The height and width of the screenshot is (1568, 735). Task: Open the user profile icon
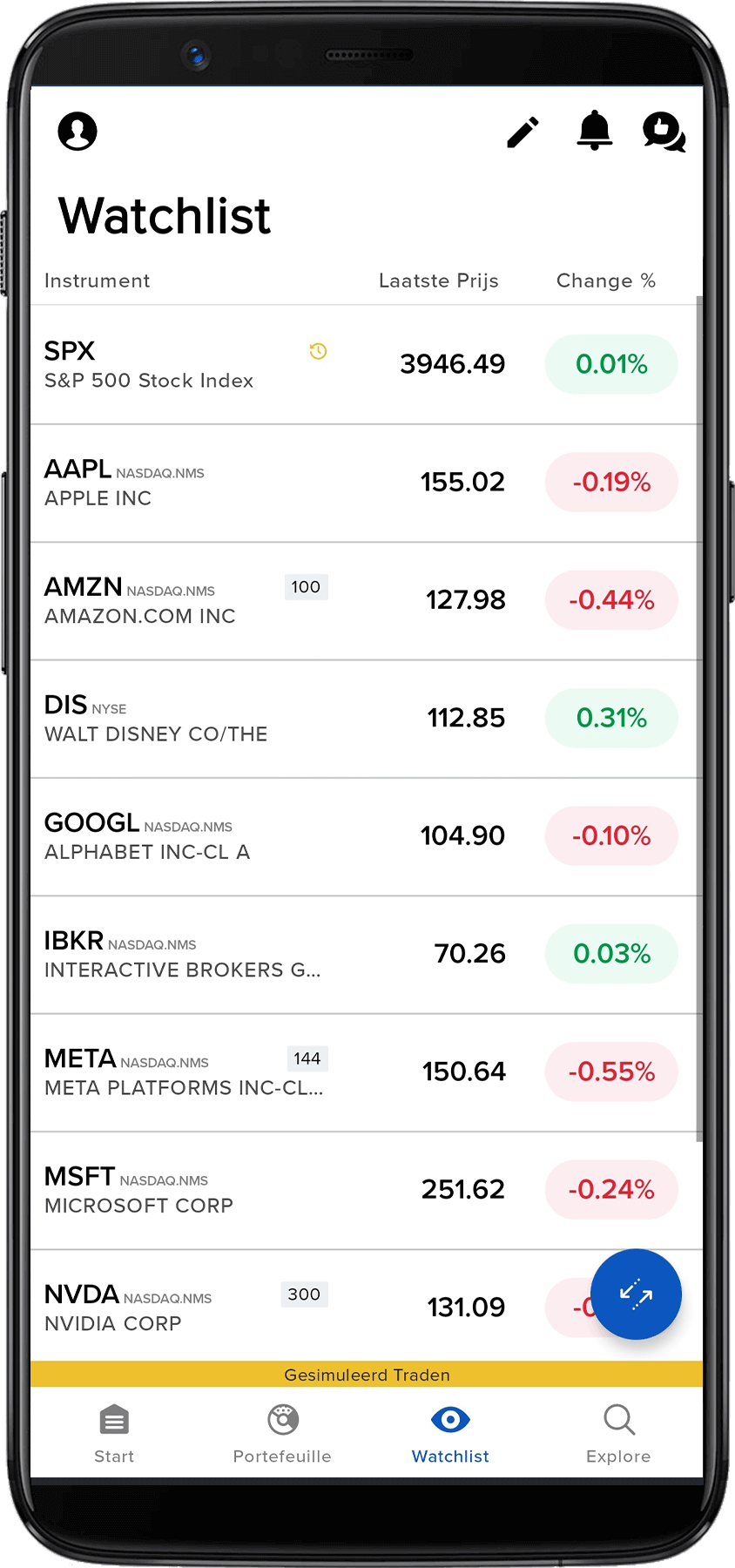[x=78, y=131]
